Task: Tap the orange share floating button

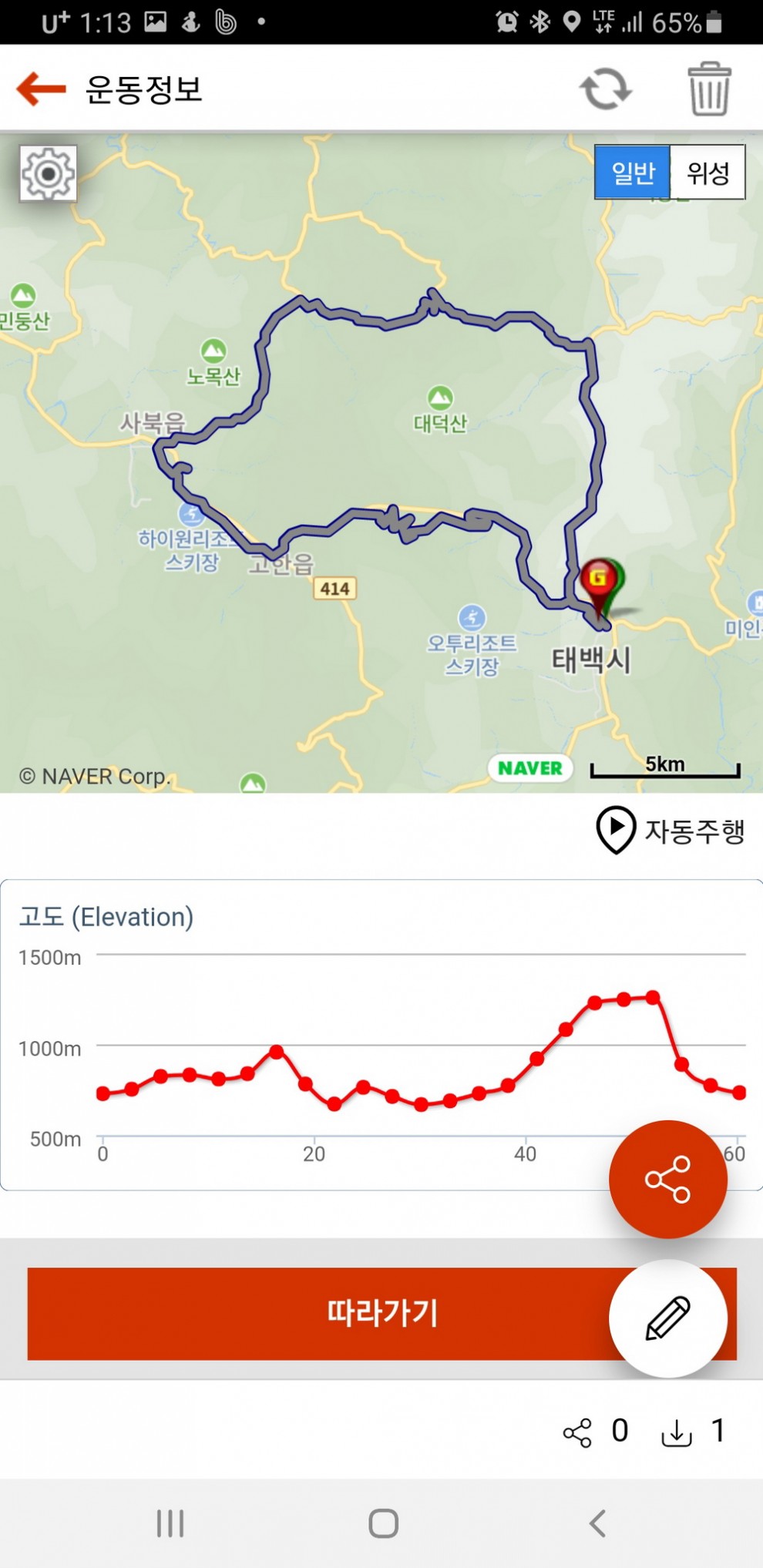Action: [667, 1179]
